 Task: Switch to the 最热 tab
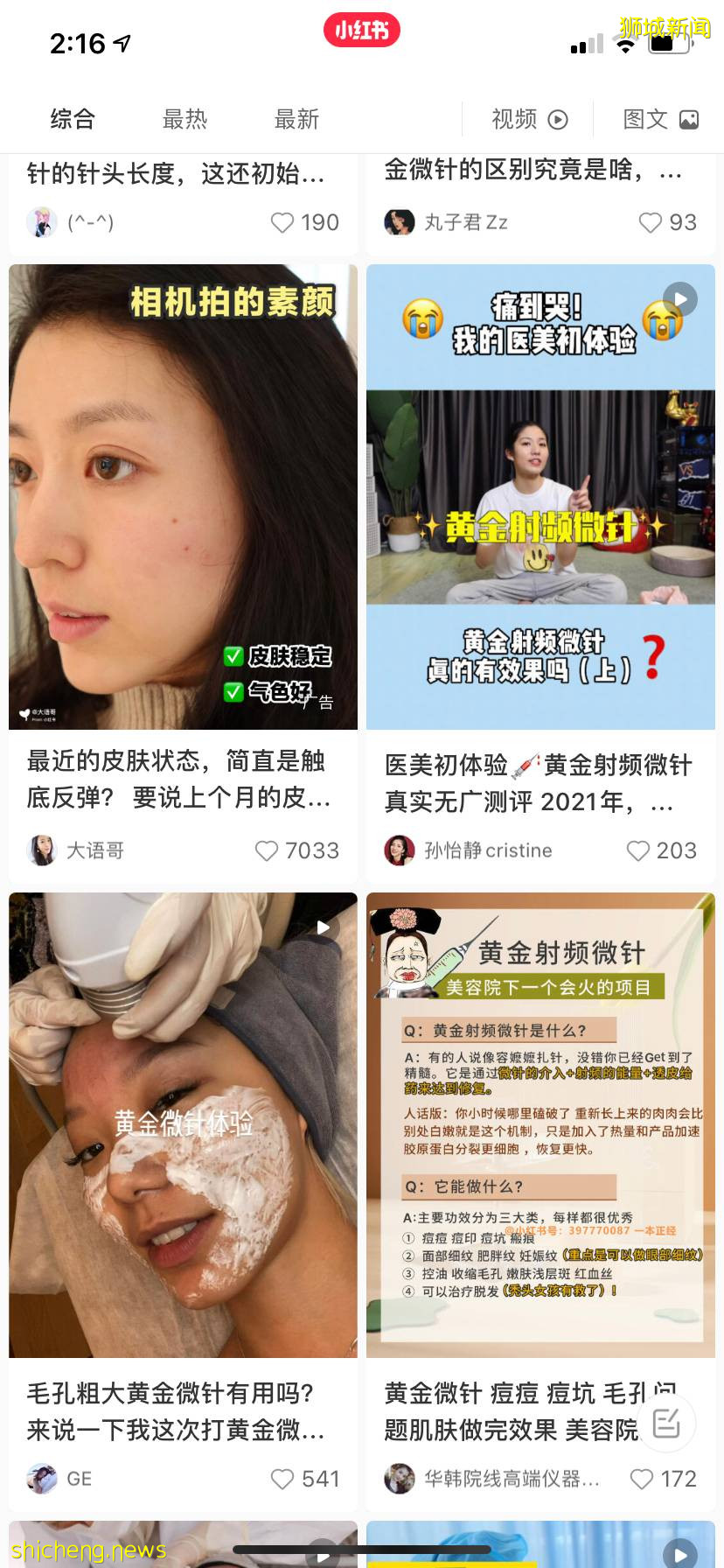click(183, 120)
